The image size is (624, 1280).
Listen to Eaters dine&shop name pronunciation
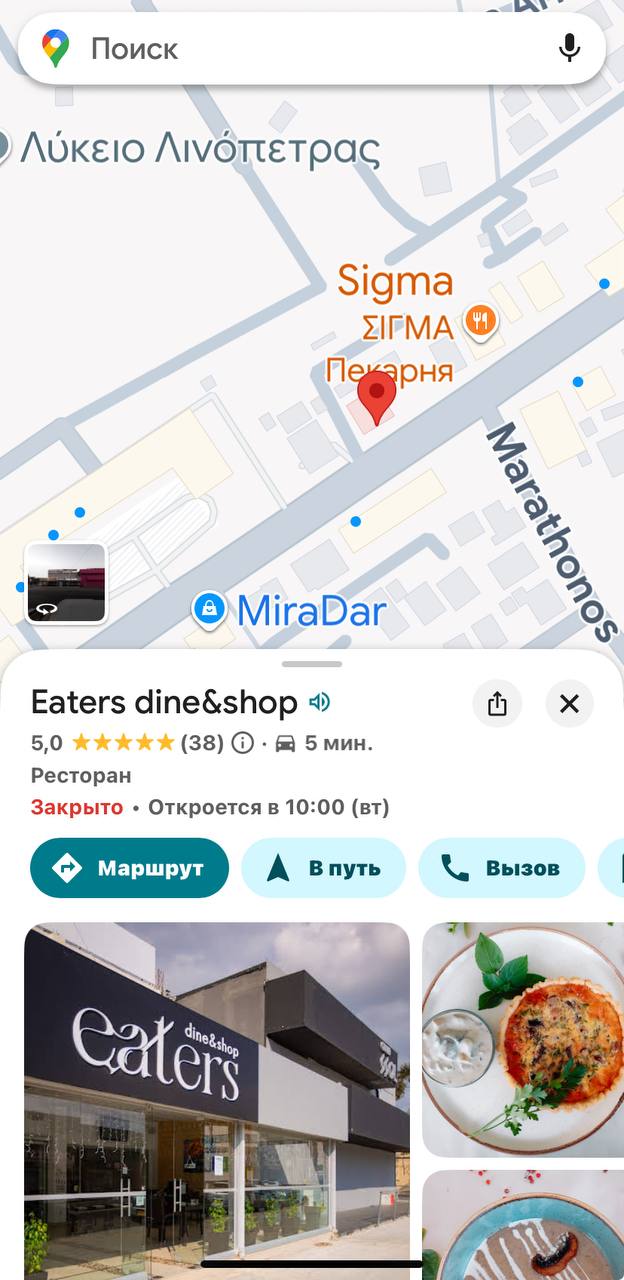point(320,703)
